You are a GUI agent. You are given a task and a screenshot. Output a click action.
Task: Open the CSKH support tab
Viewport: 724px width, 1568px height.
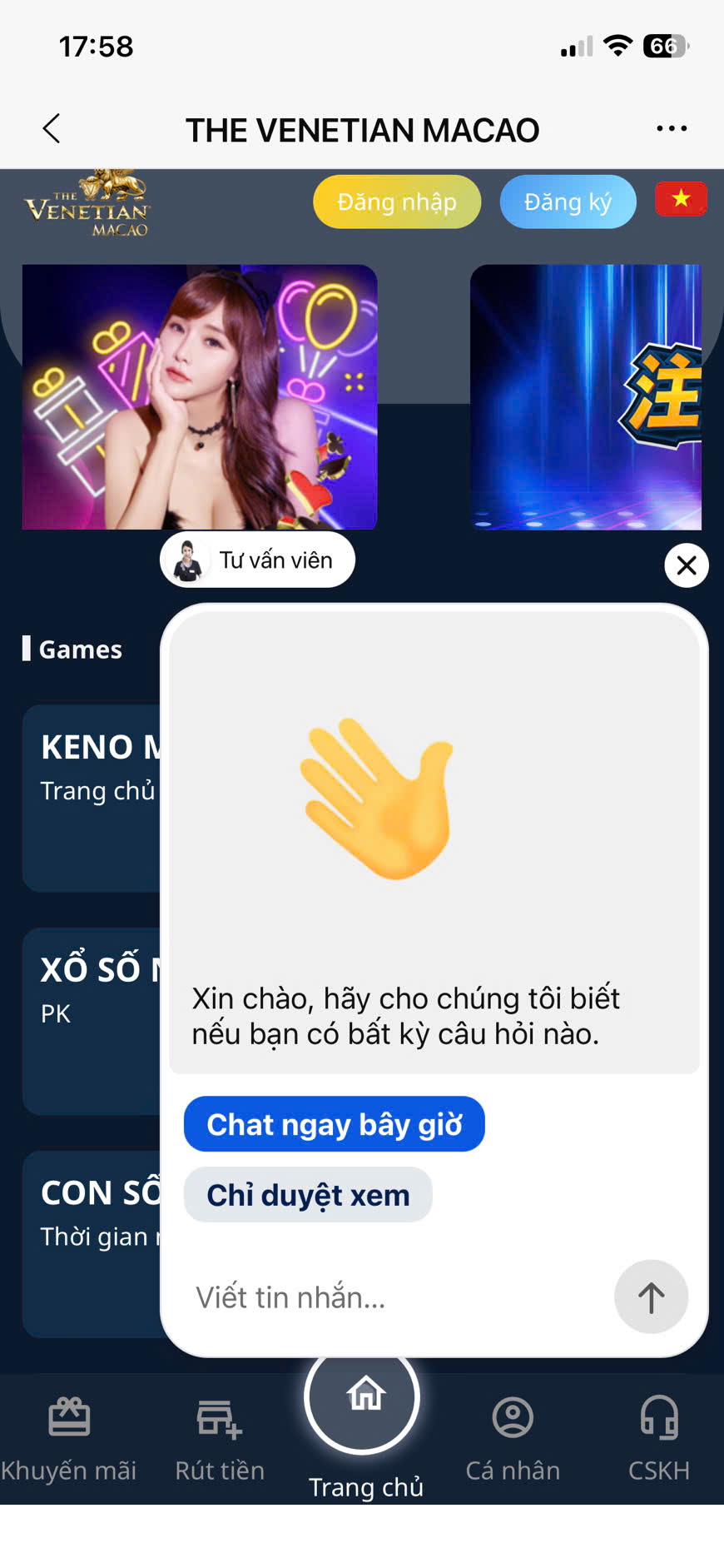[659, 1439]
